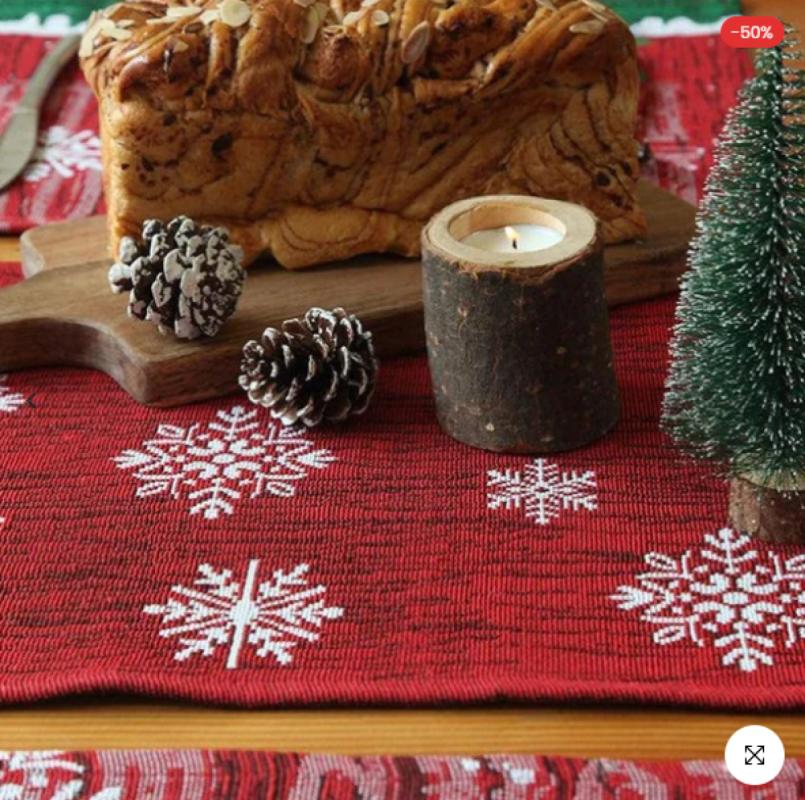This screenshot has width=805, height=800.
Task: Expand the product image to fullscreen
Action: pyautogui.click(x=754, y=755)
